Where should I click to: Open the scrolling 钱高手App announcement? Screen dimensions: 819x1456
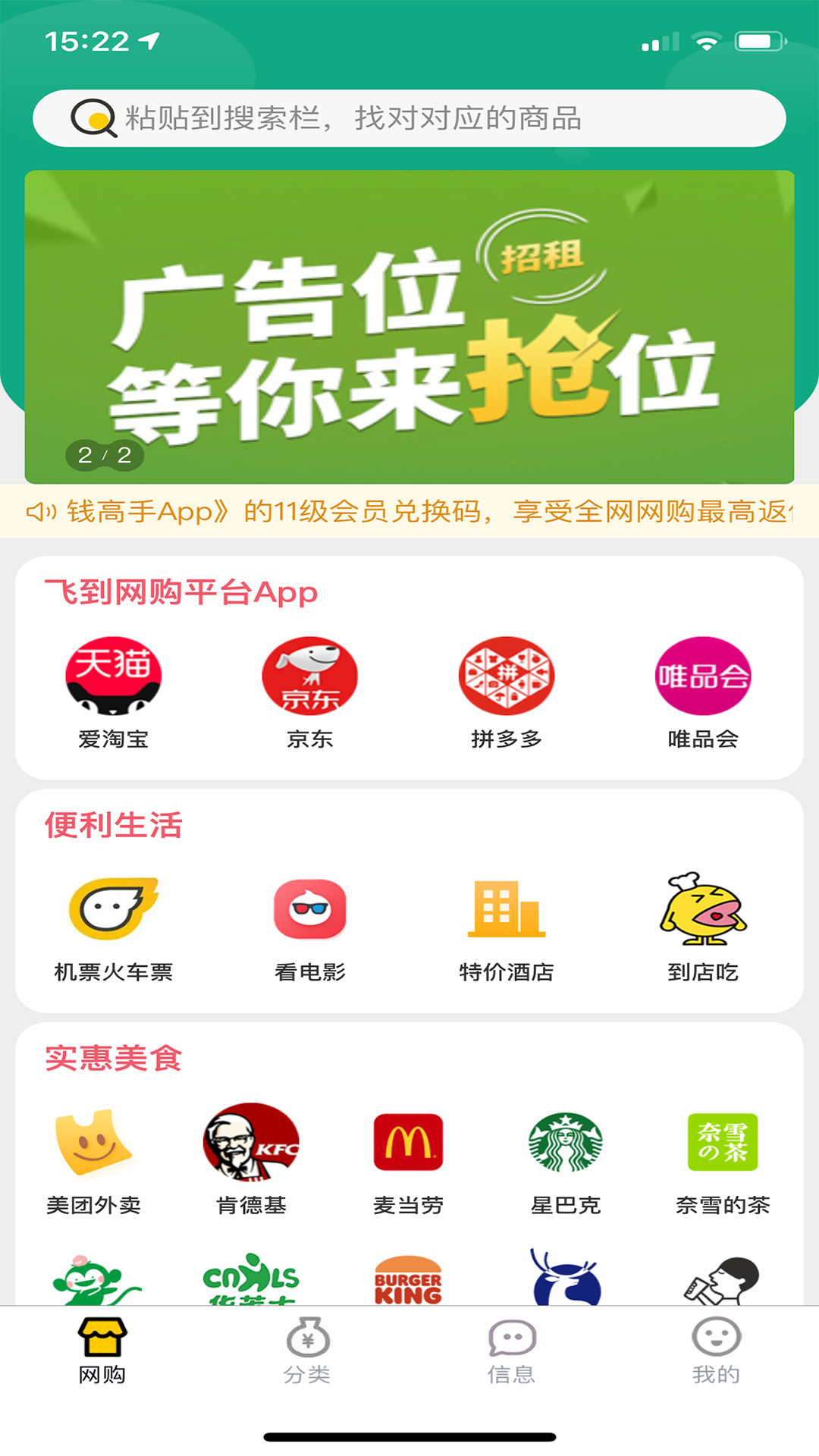click(x=409, y=510)
